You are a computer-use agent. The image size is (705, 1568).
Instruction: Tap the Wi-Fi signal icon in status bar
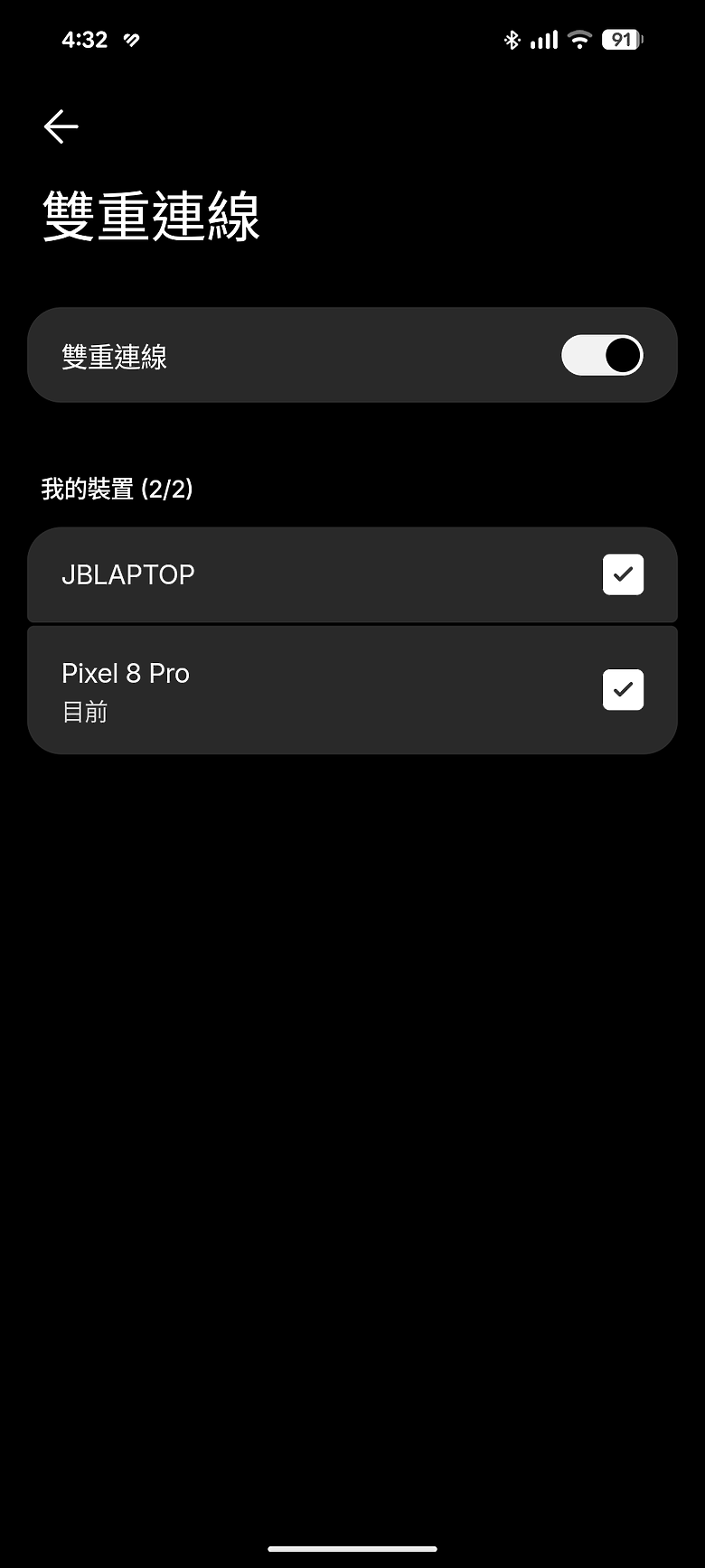tap(579, 39)
